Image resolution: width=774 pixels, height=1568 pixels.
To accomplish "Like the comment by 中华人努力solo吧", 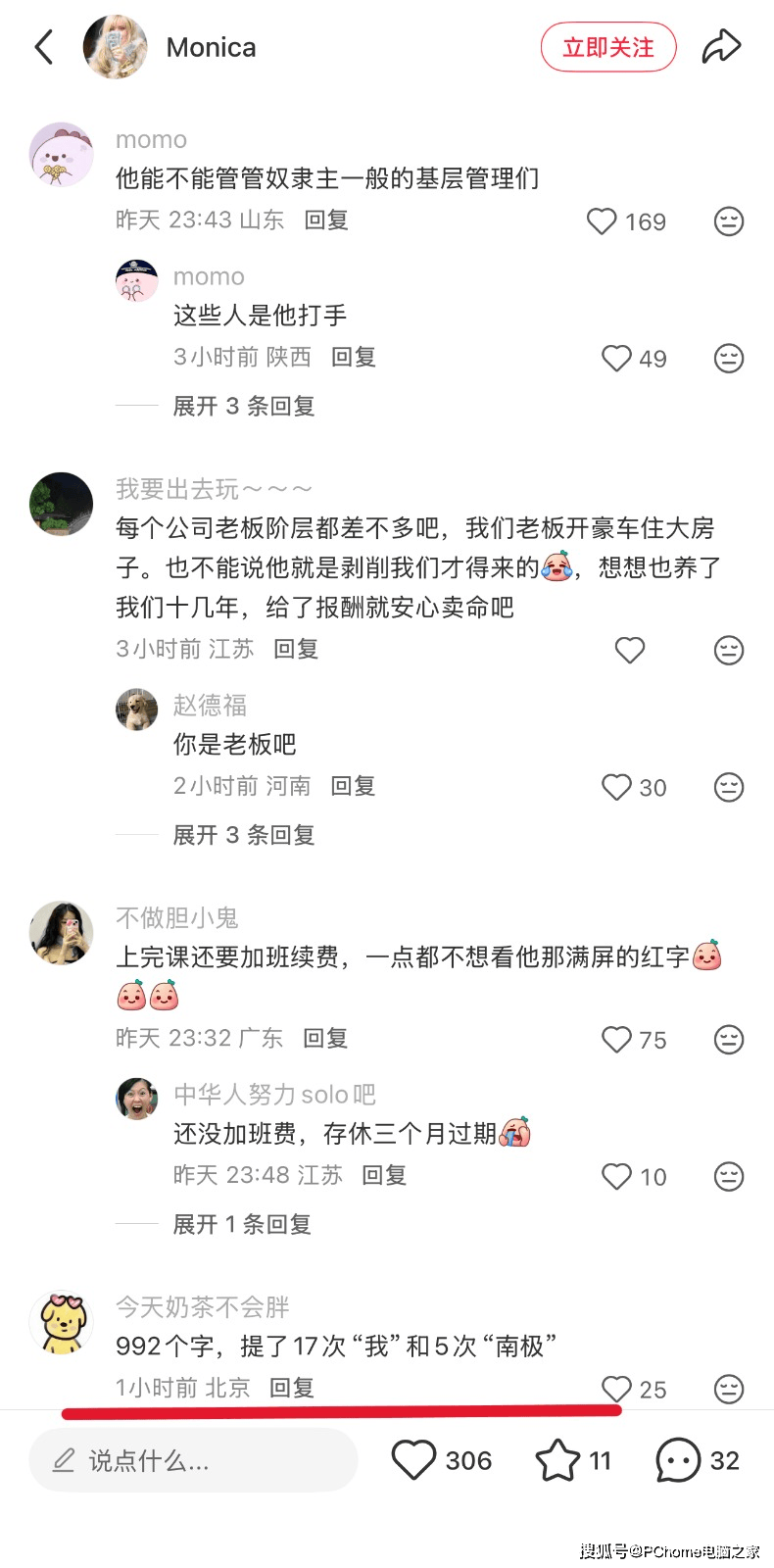I will tap(616, 1176).
